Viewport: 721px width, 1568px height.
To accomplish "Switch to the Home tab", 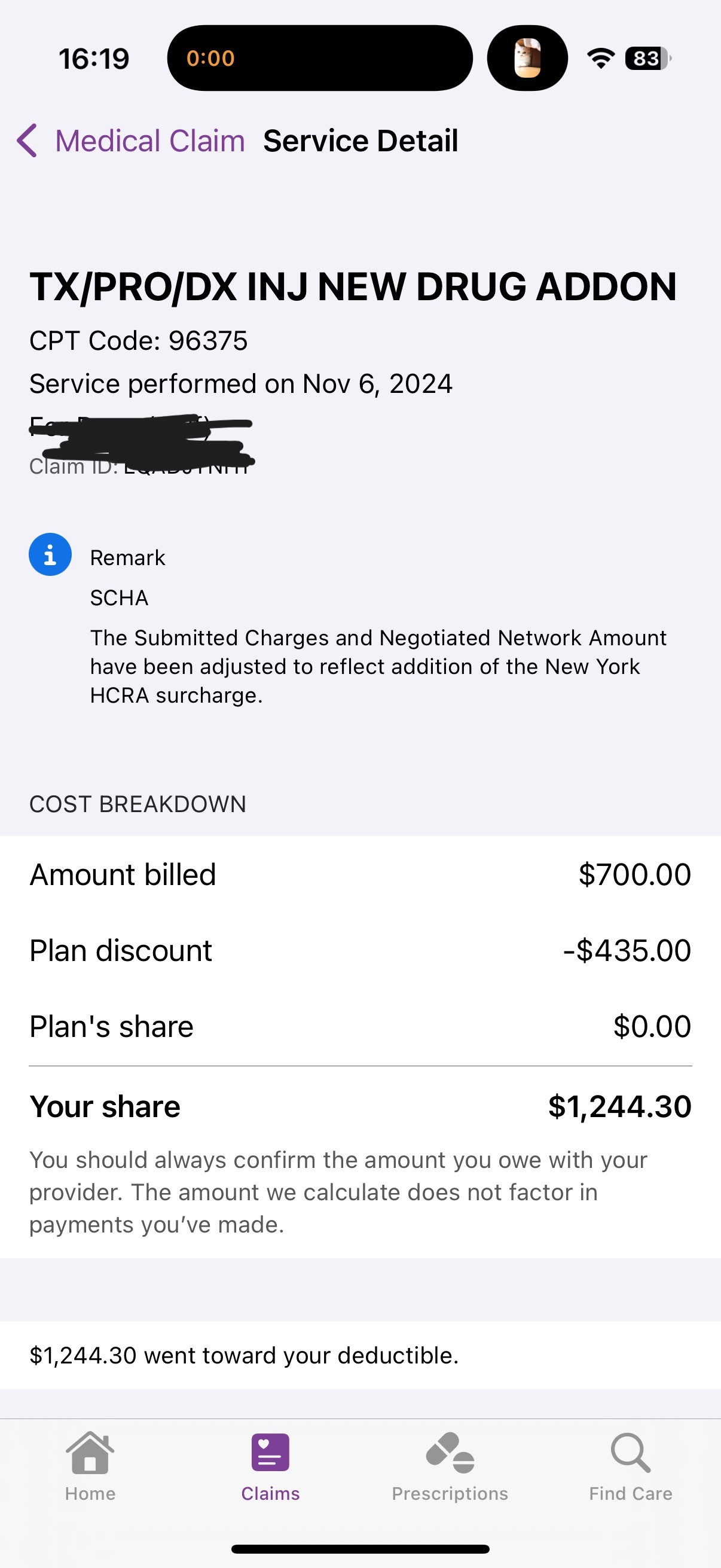I will pos(90,1467).
